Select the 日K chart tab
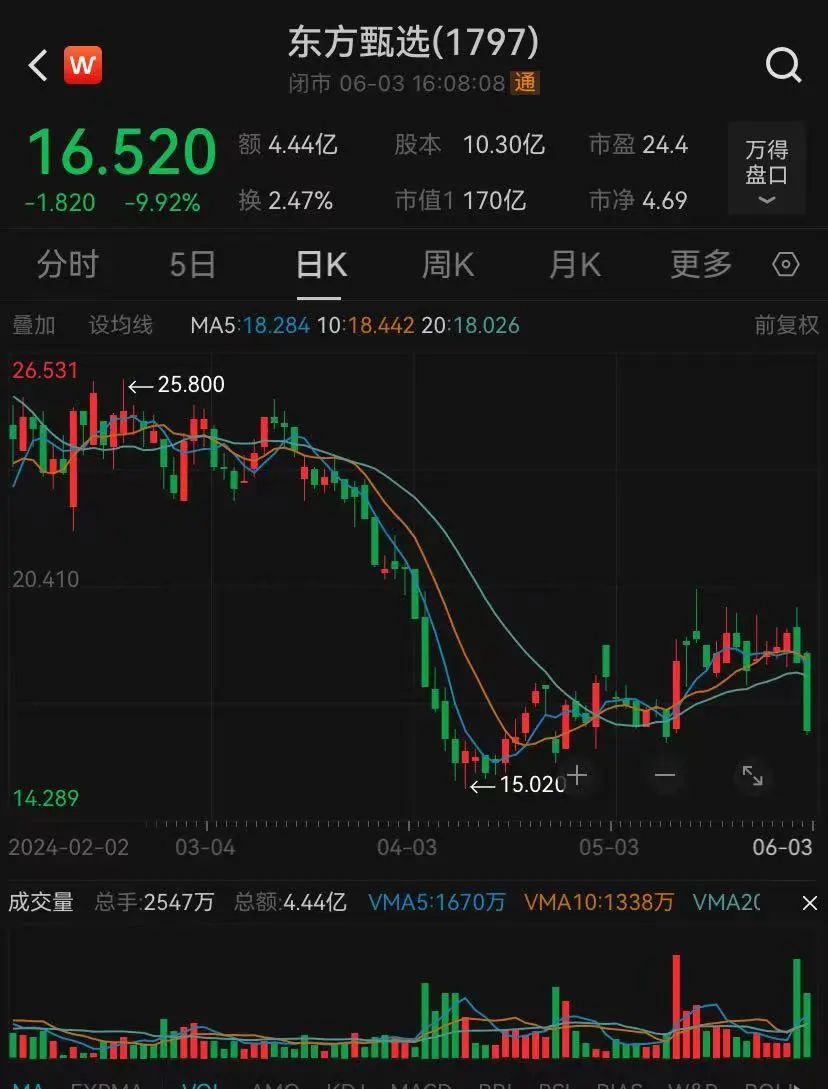 pyautogui.click(x=321, y=265)
